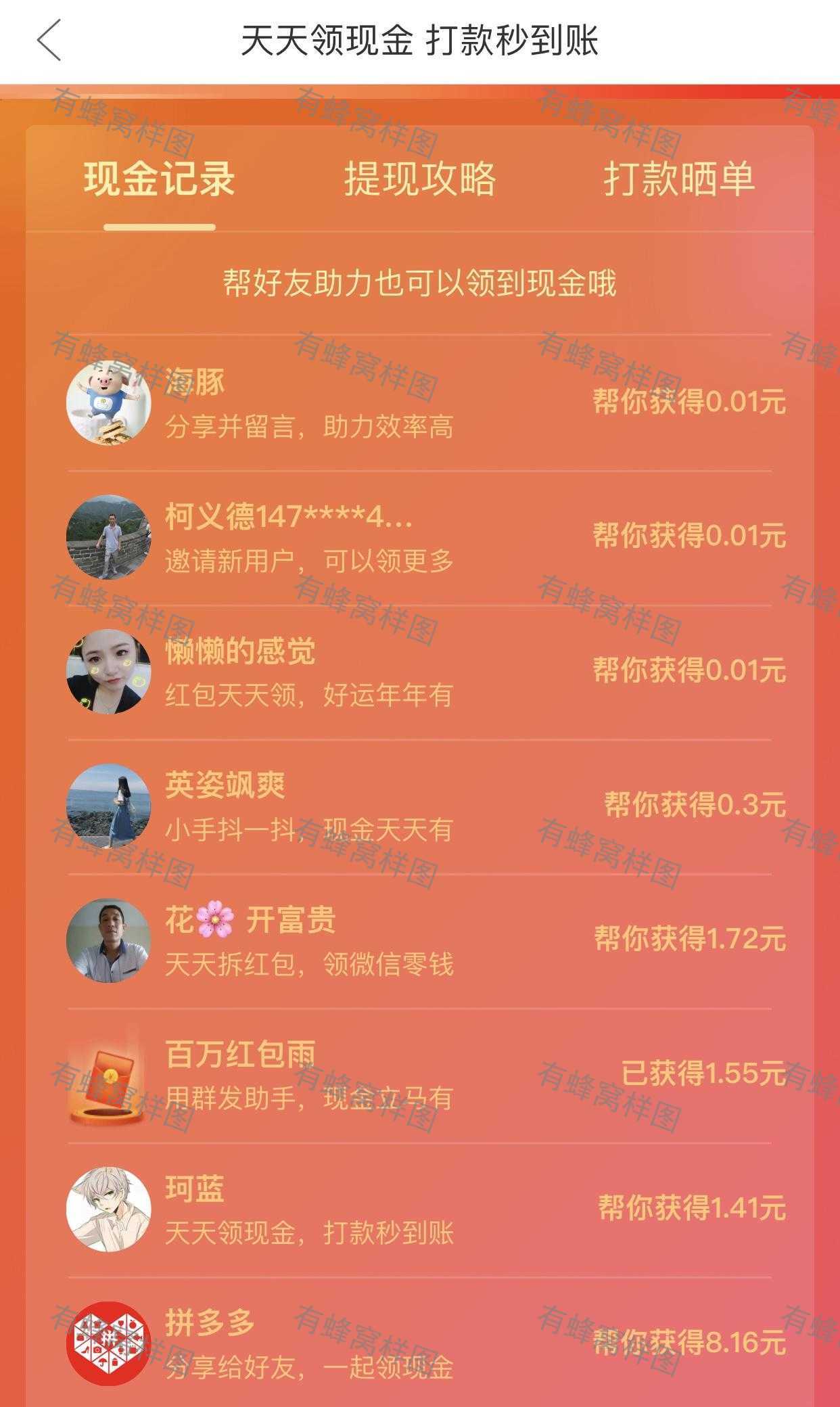Open the 打款晒单 tab
Screen dimensions: 840x1407
679,179
